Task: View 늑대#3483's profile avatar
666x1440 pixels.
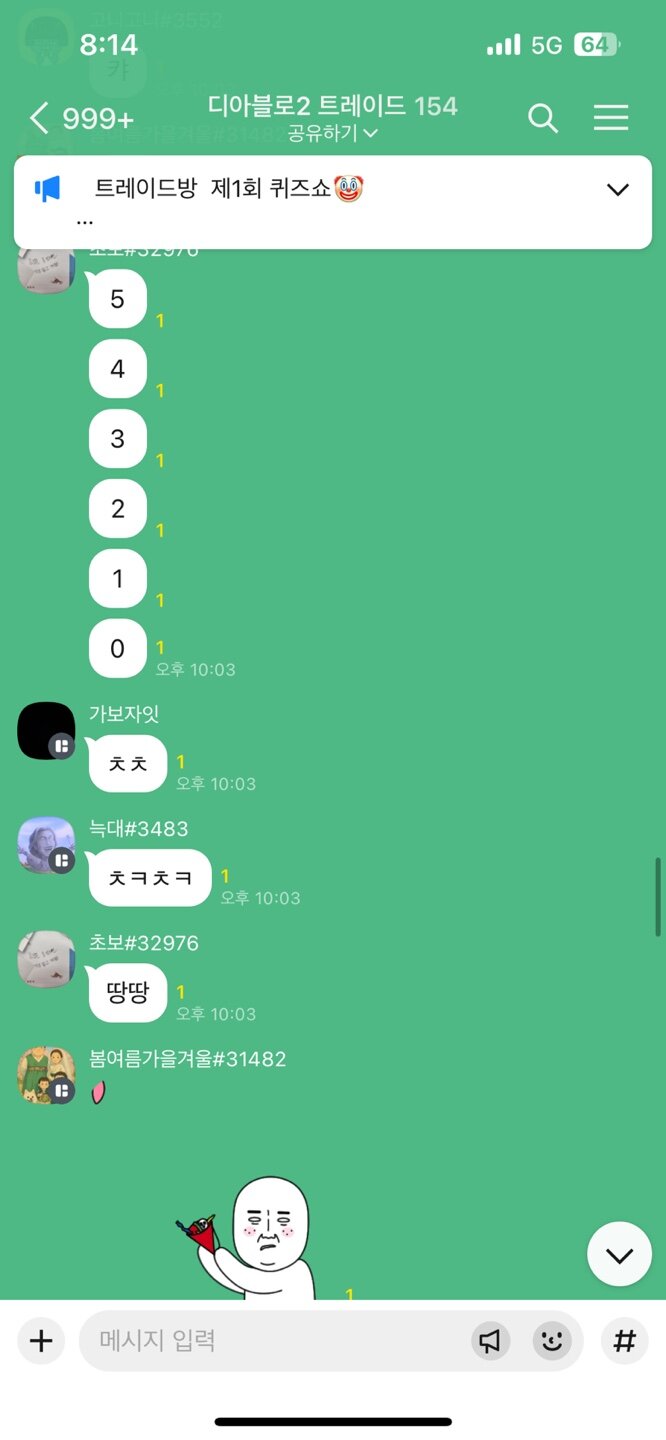Action: [x=46, y=846]
